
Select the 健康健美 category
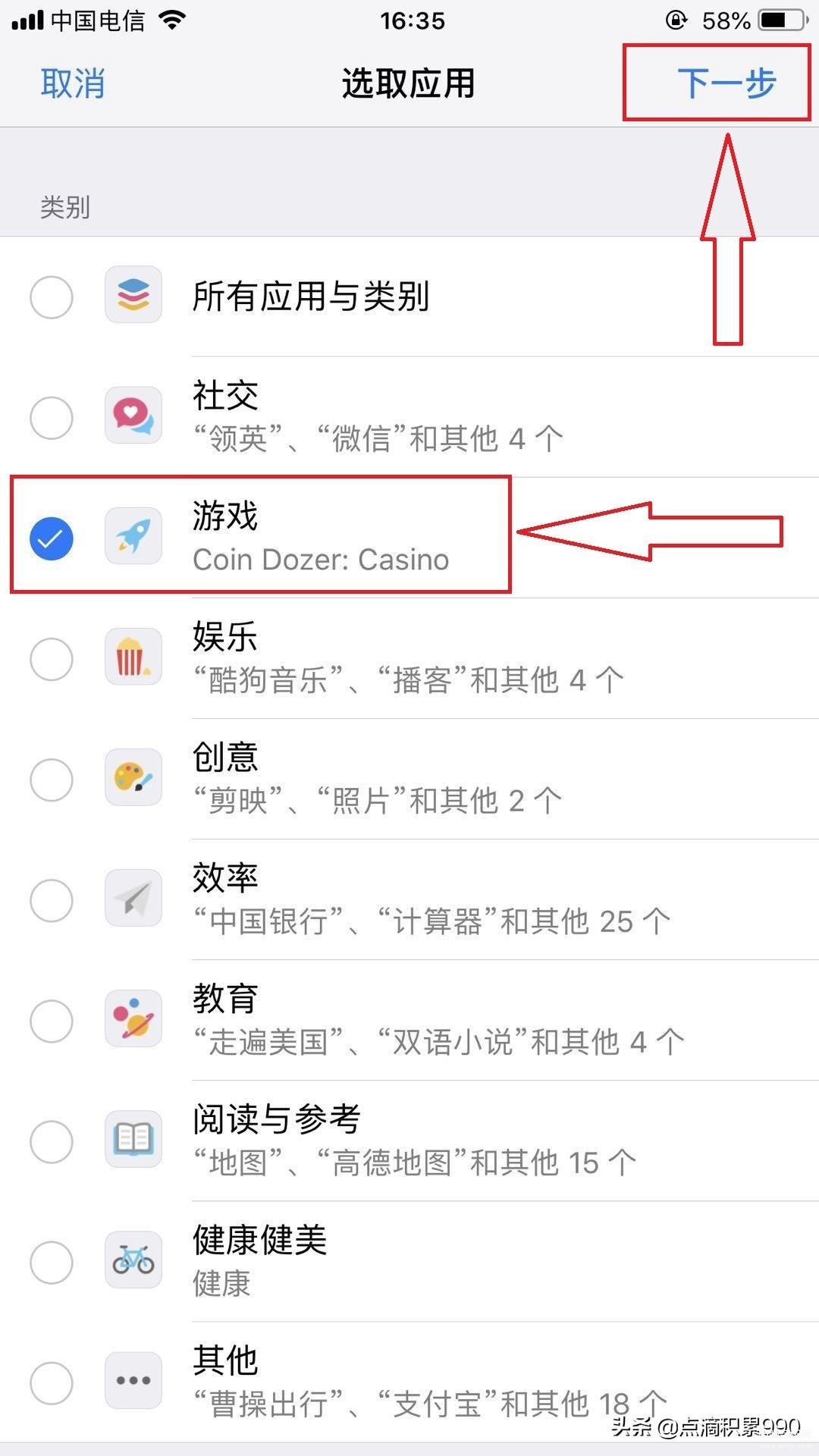pos(409,1260)
